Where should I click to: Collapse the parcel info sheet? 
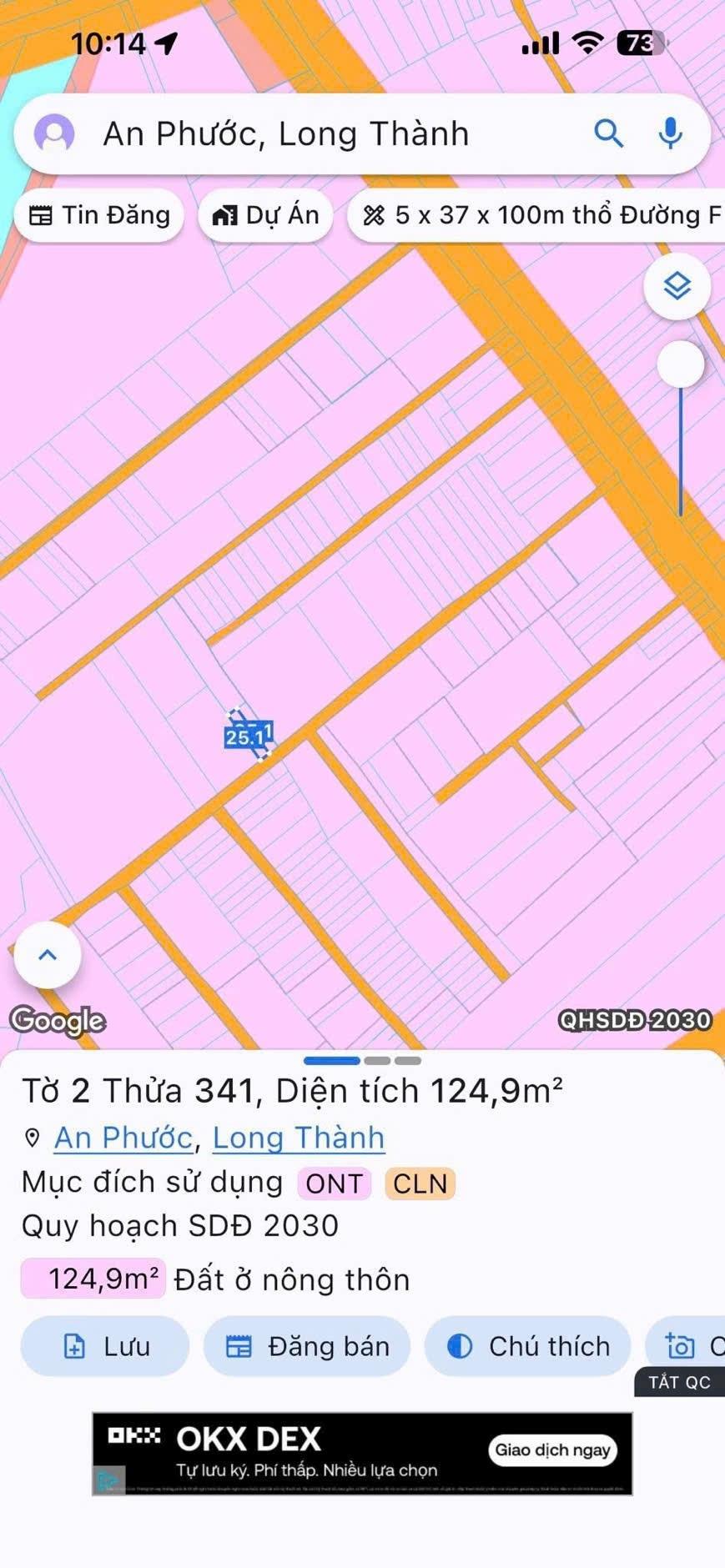(362, 1060)
